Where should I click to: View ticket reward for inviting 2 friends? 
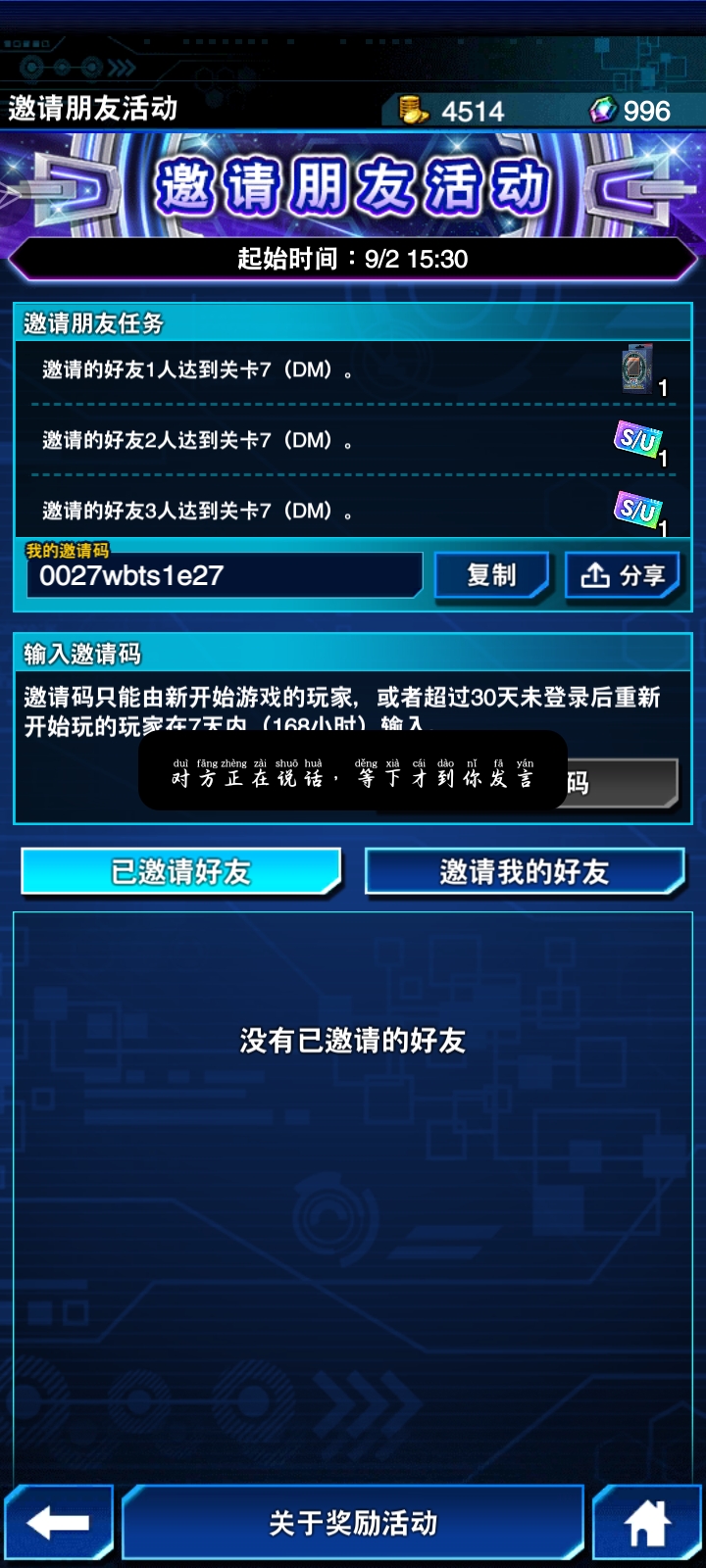637,440
